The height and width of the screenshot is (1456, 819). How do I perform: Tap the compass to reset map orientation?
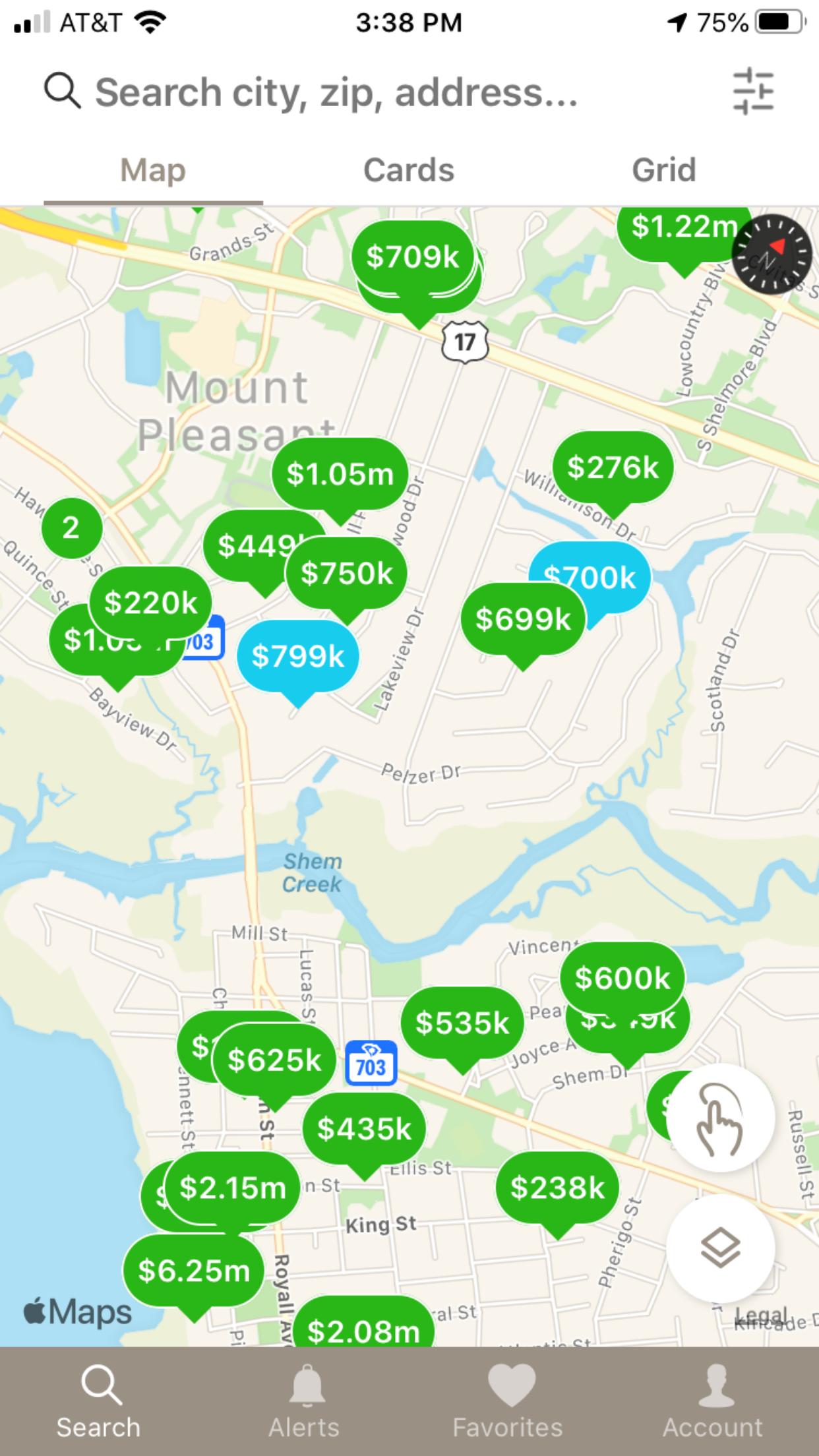pyautogui.click(x=772, y=254)
